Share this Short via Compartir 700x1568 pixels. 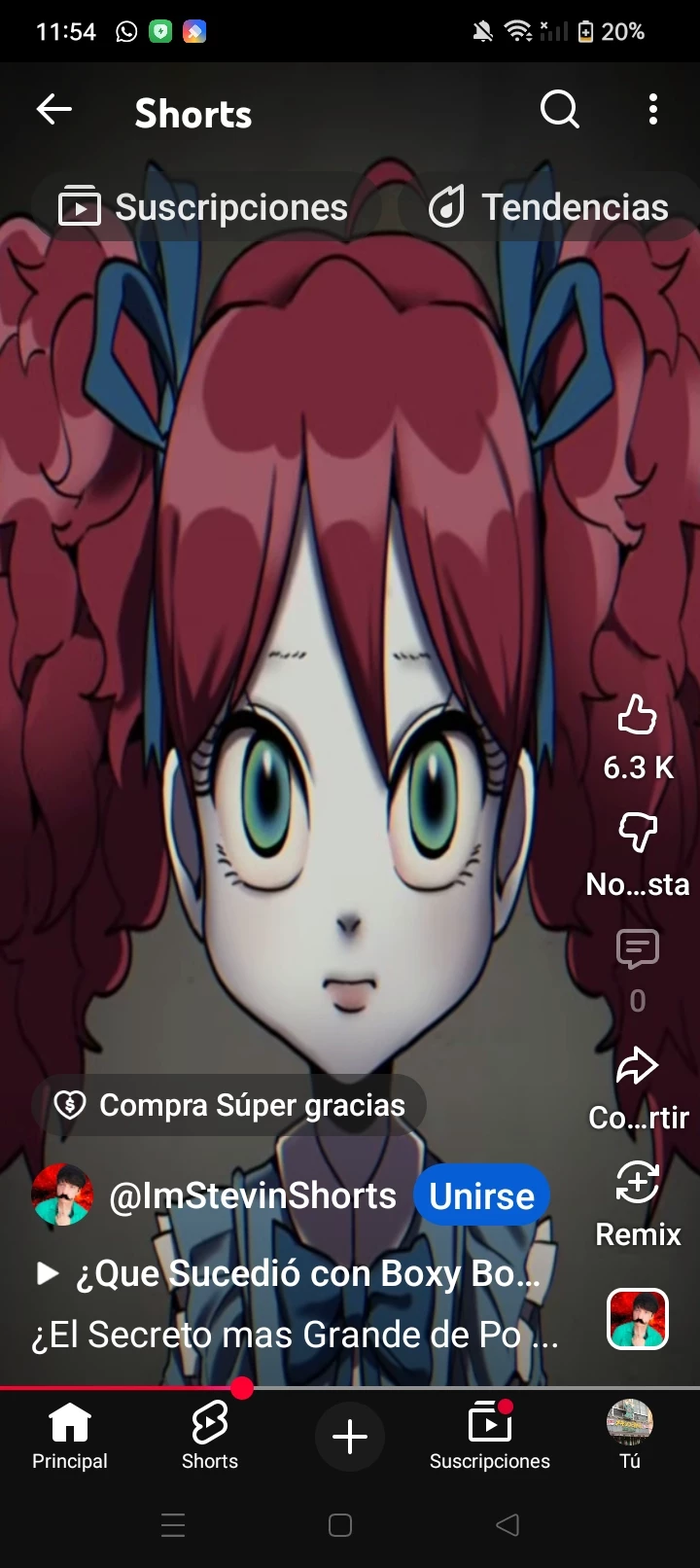[637, 1067]
